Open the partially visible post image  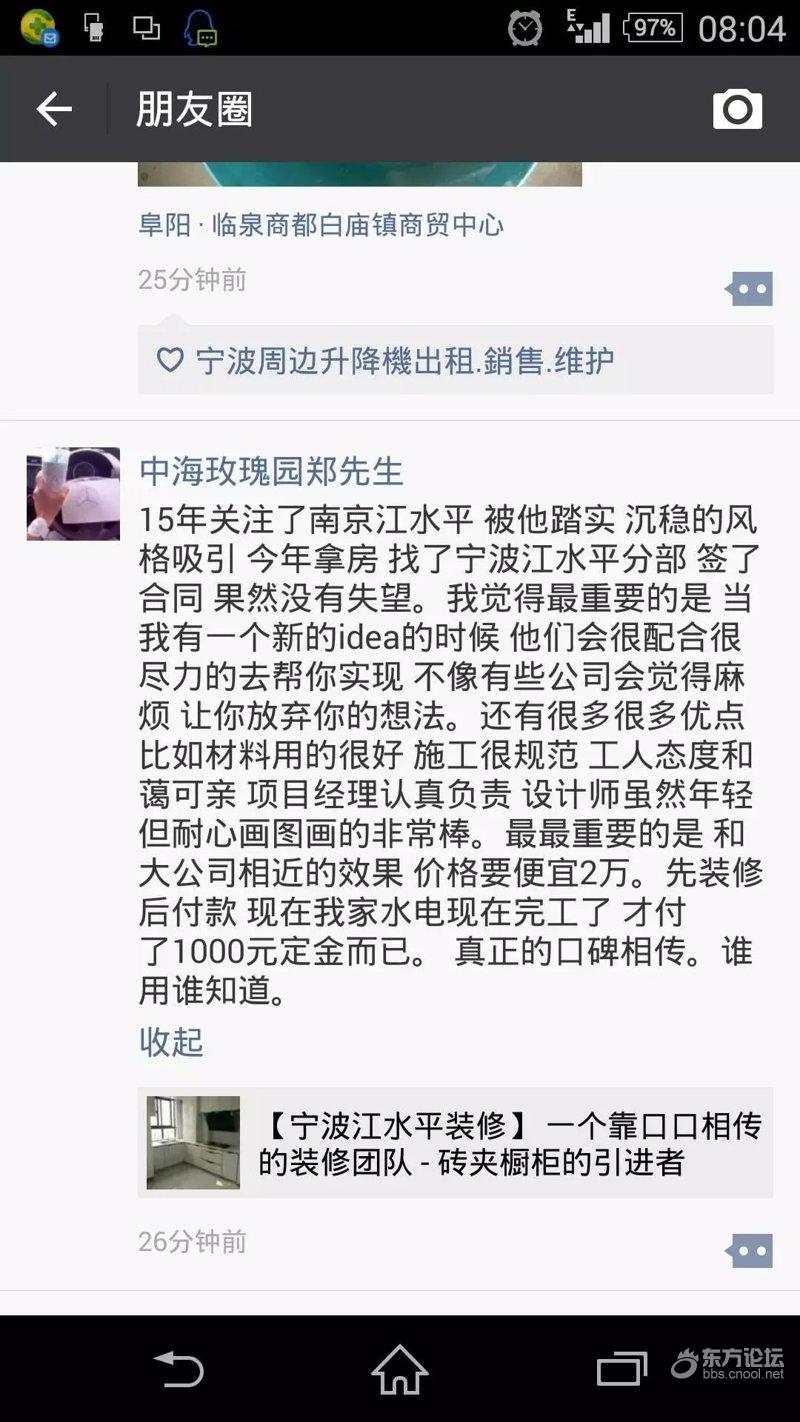[x=360, y=174]
